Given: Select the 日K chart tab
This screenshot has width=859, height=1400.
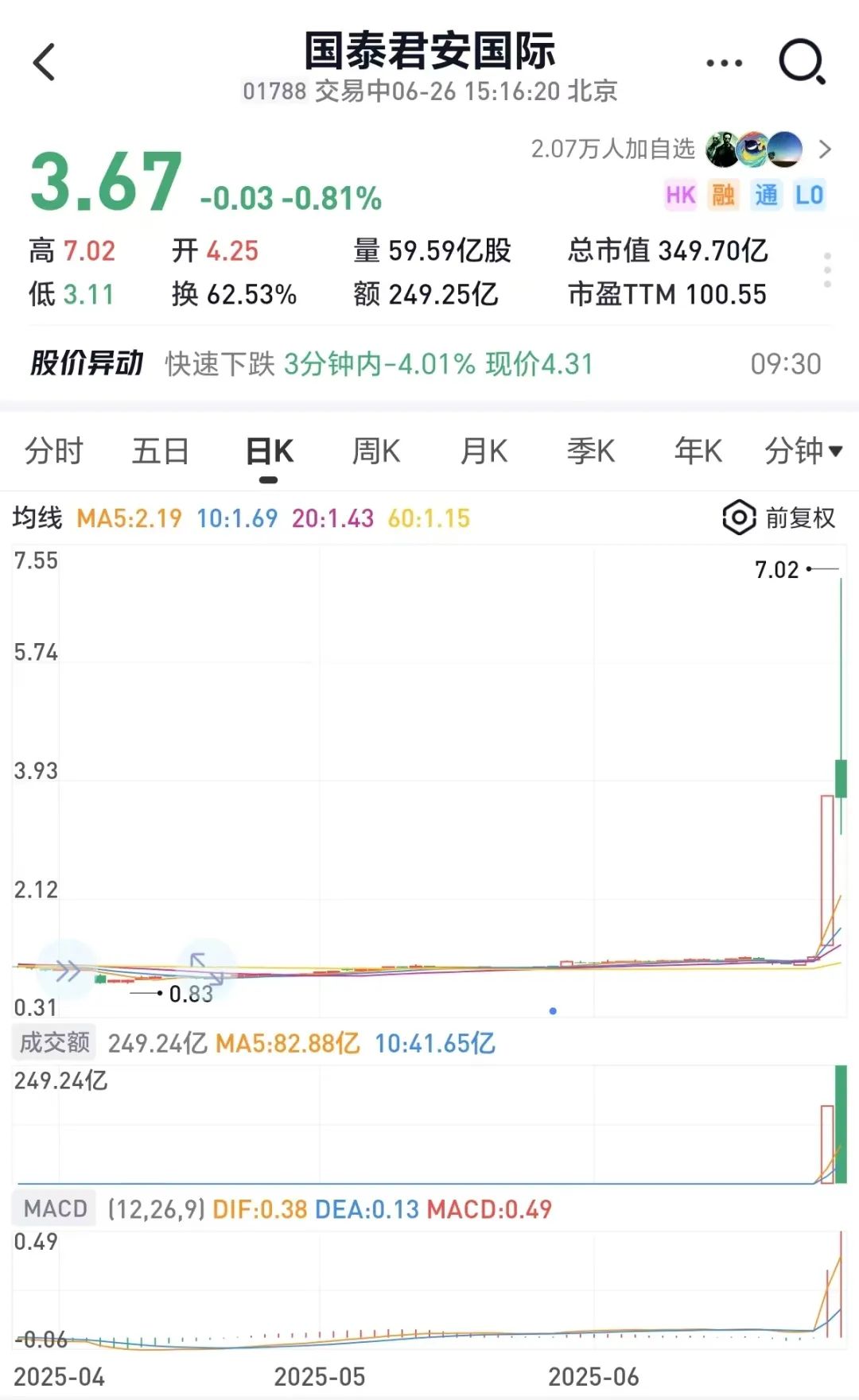Looking at the screenshot, I should point(269,451).
